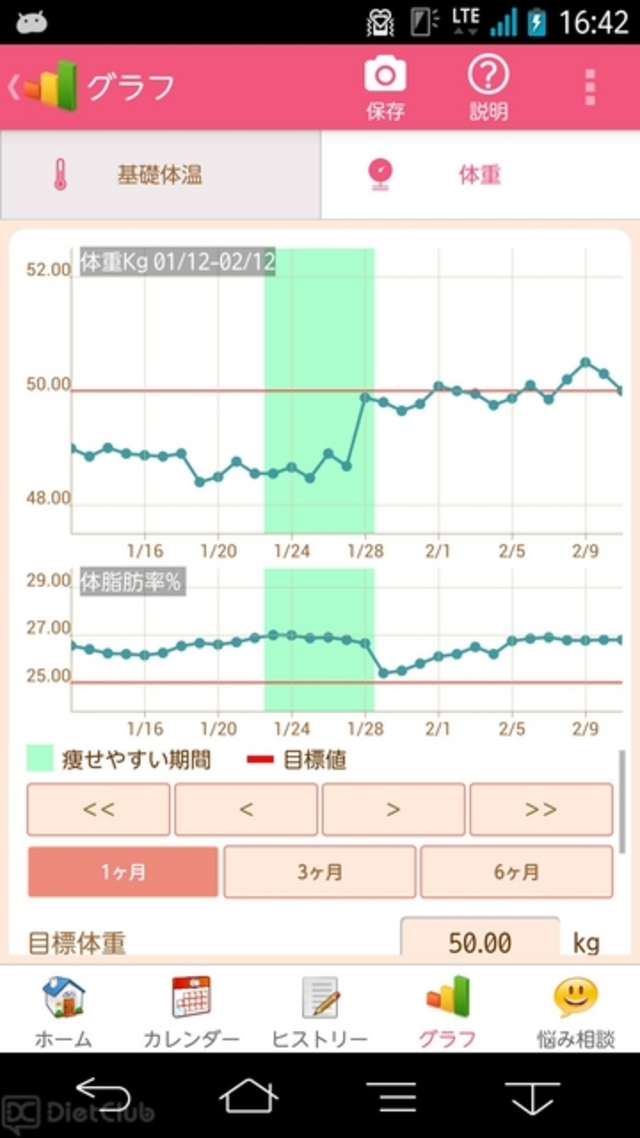The image size is (640, 1138).
Task: Go back using the app logo arrow
Action: pos(40,87)
